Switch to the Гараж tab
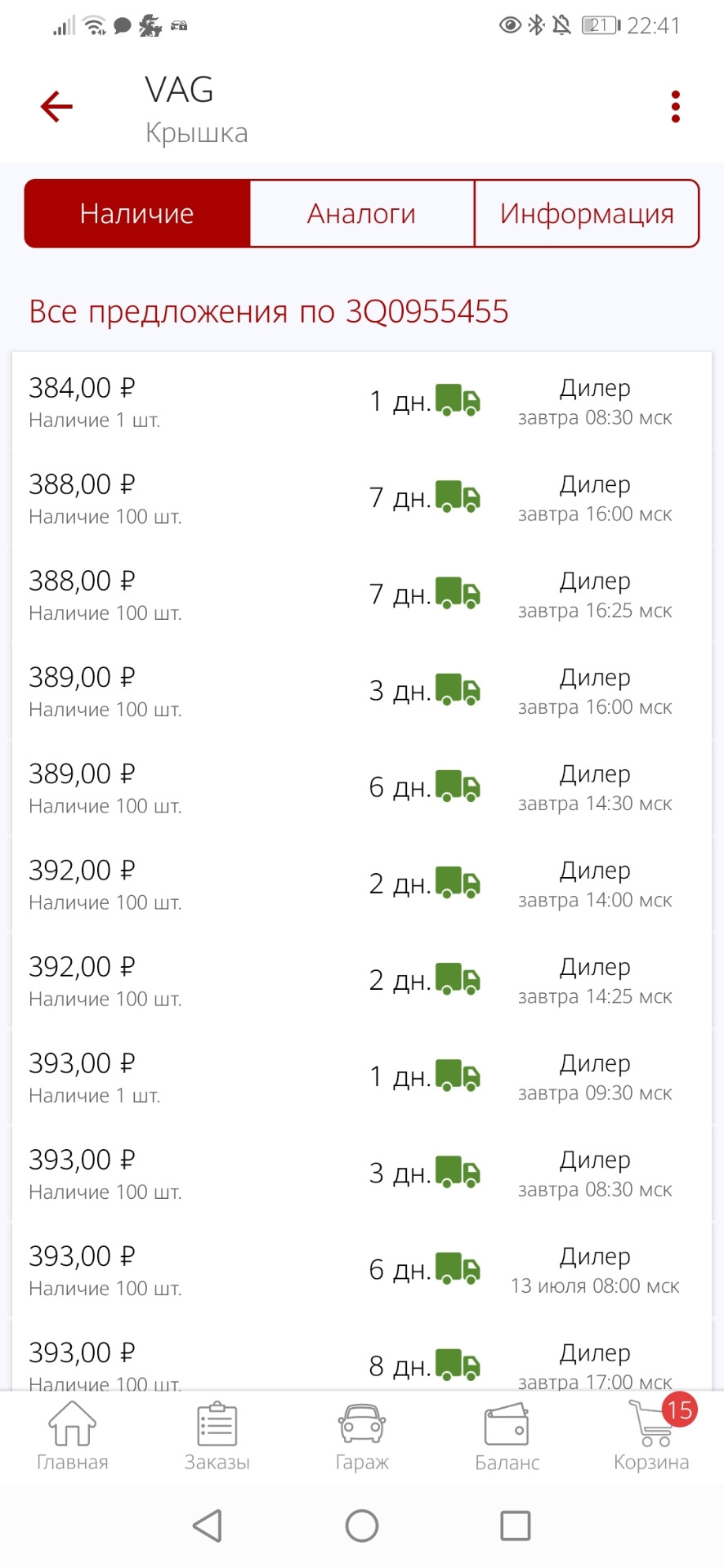Viewport: 724px width, 1568px height. (362, 1436)
